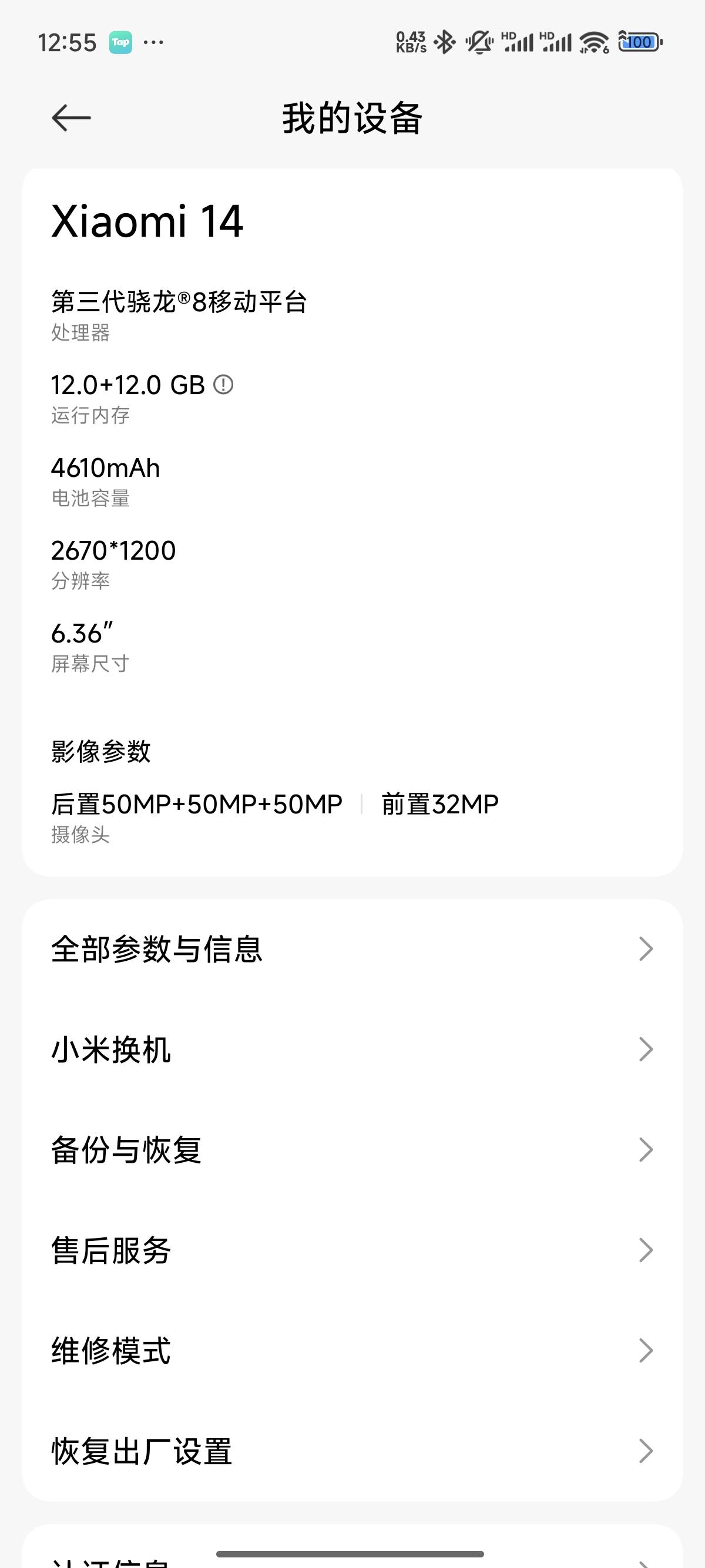Open 备份与恢复 settings
Screen dimensions: 705x1568
[352, 1150]
